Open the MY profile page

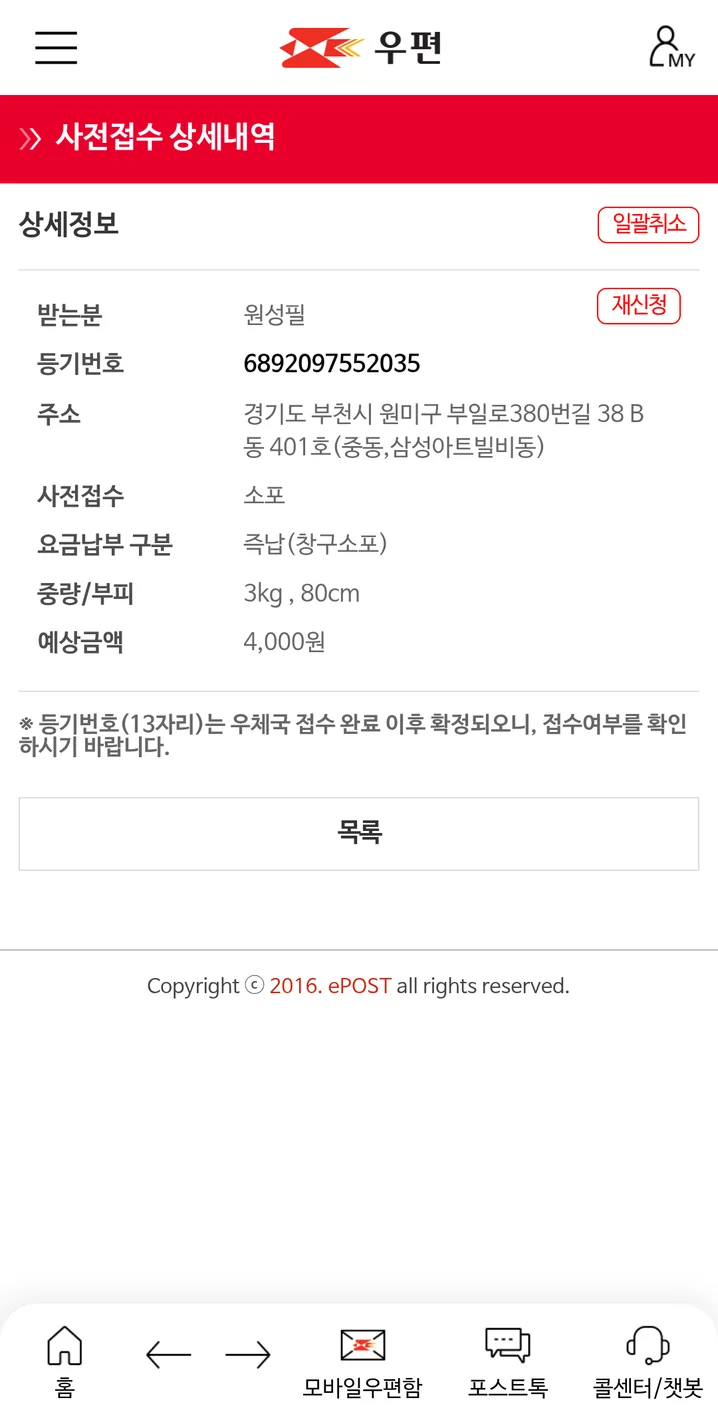671,47
